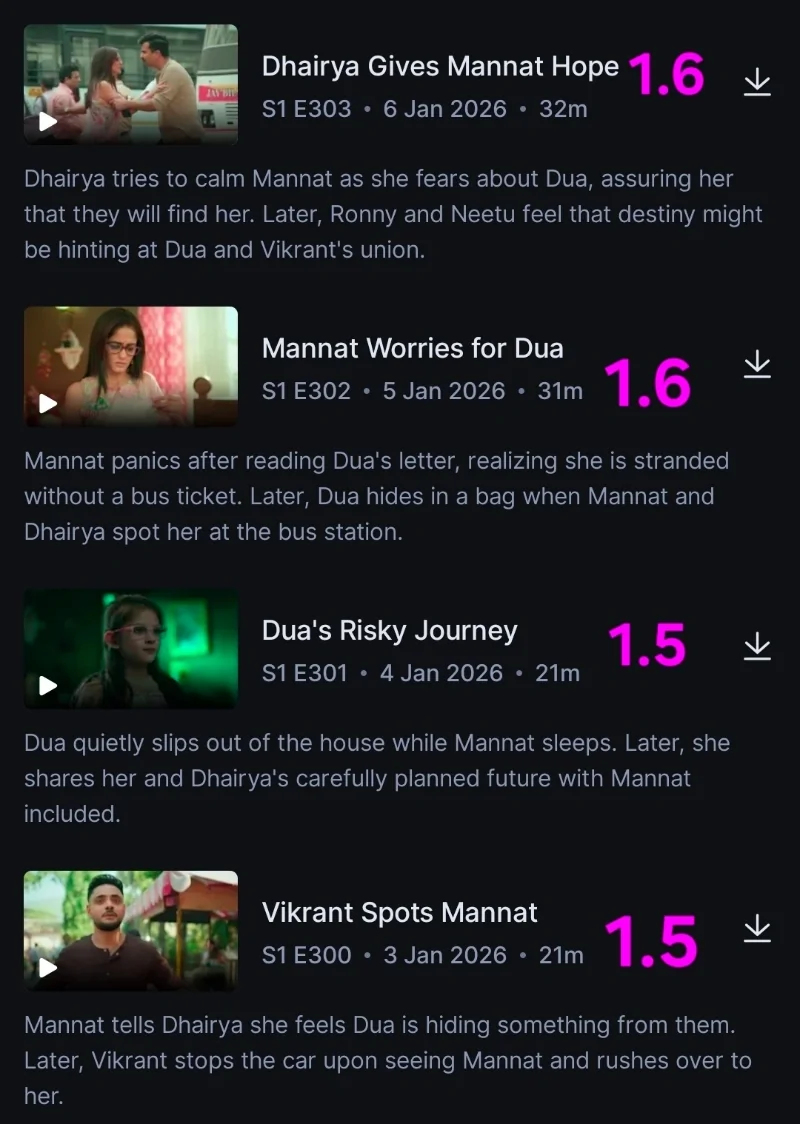The width and height of the screenshot is (800, 1124).
Task: Play episode E300 thumbnail
Action: [x=130, y=931]
